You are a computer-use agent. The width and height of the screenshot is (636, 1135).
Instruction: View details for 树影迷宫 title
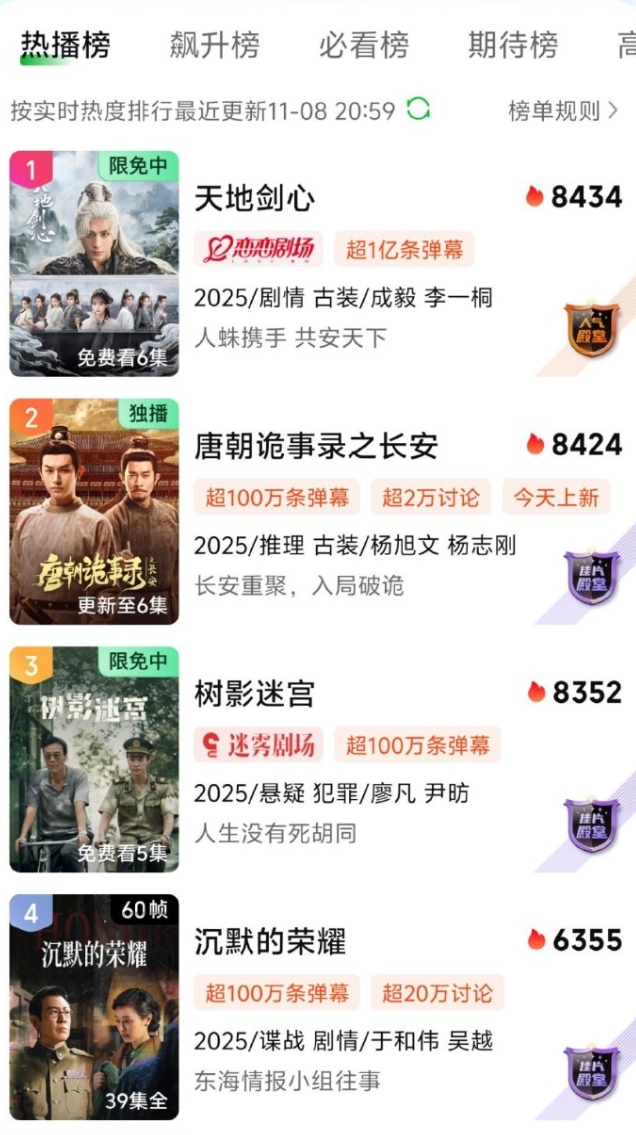pyautogui.click(x=254, y=693)
